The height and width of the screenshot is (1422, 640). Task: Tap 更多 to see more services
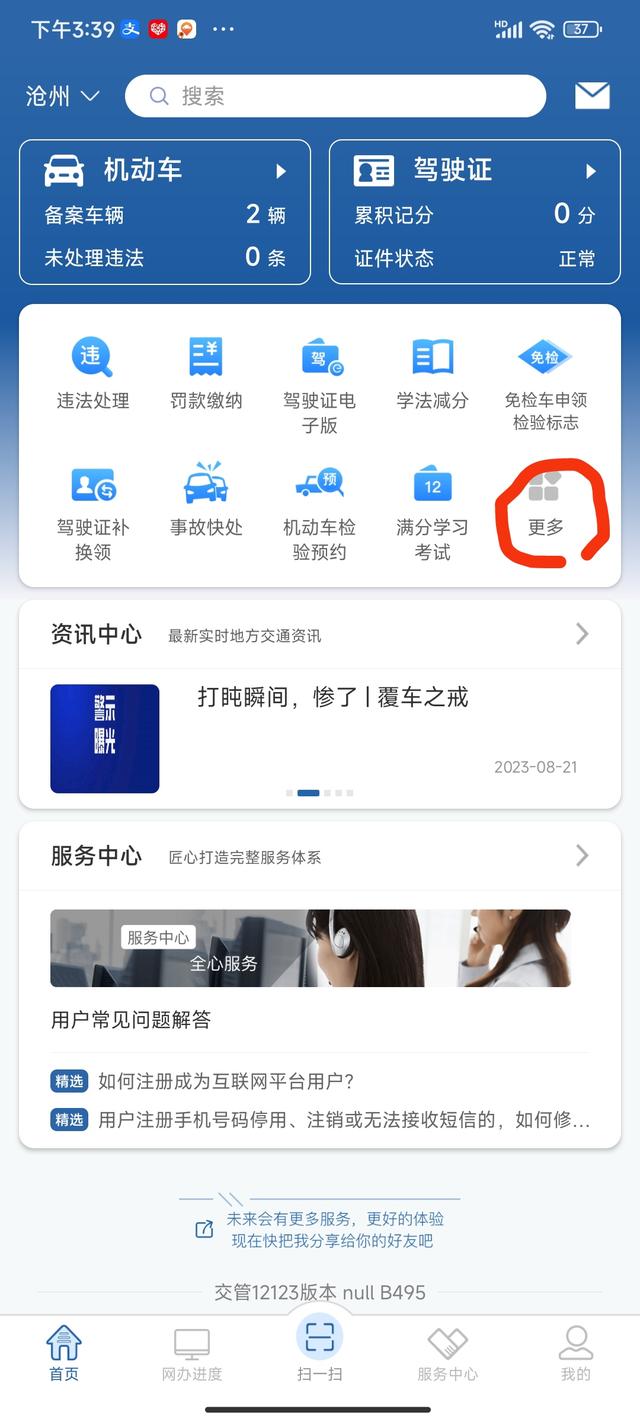[x=545, y=505]
